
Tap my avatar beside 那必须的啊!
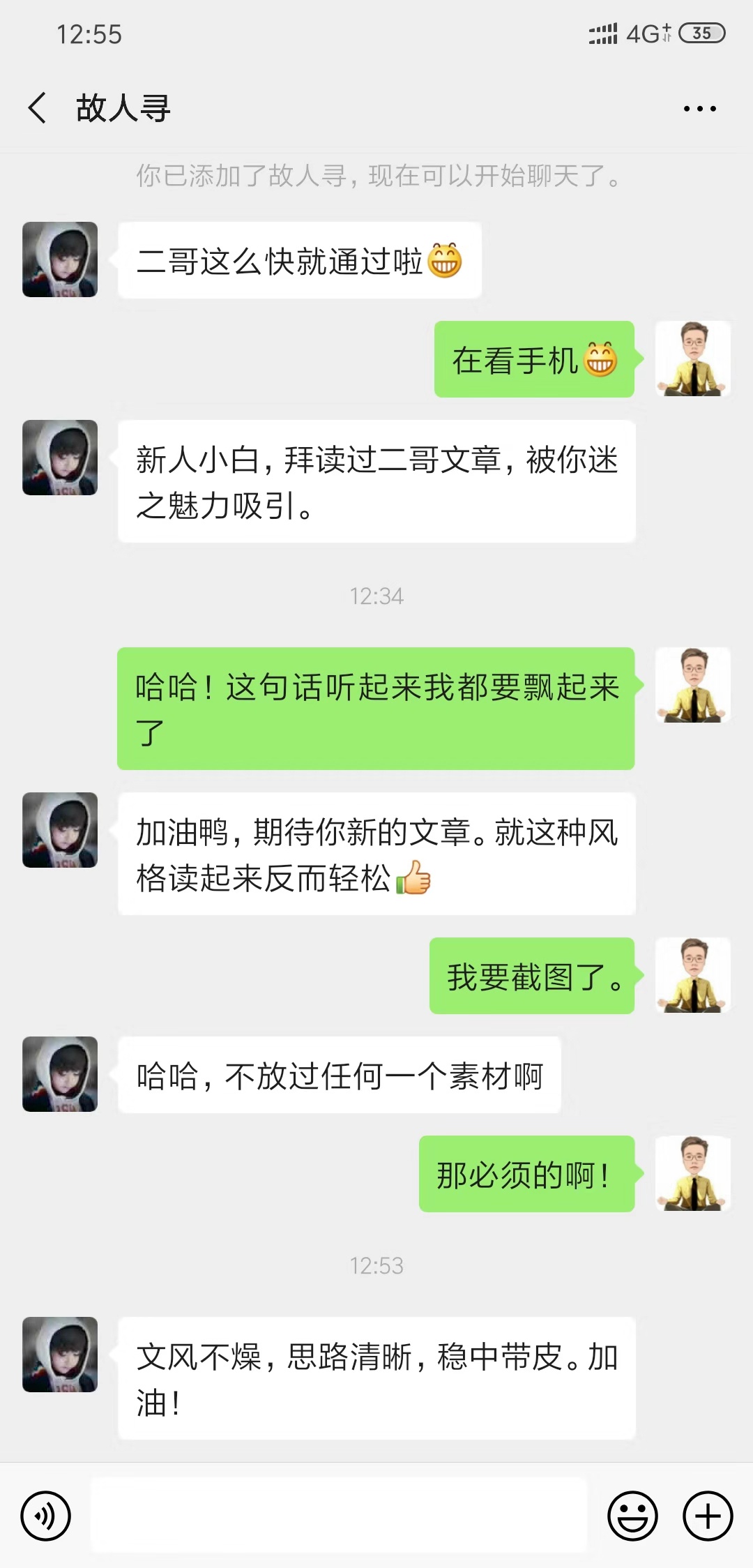click(693, 1173)
